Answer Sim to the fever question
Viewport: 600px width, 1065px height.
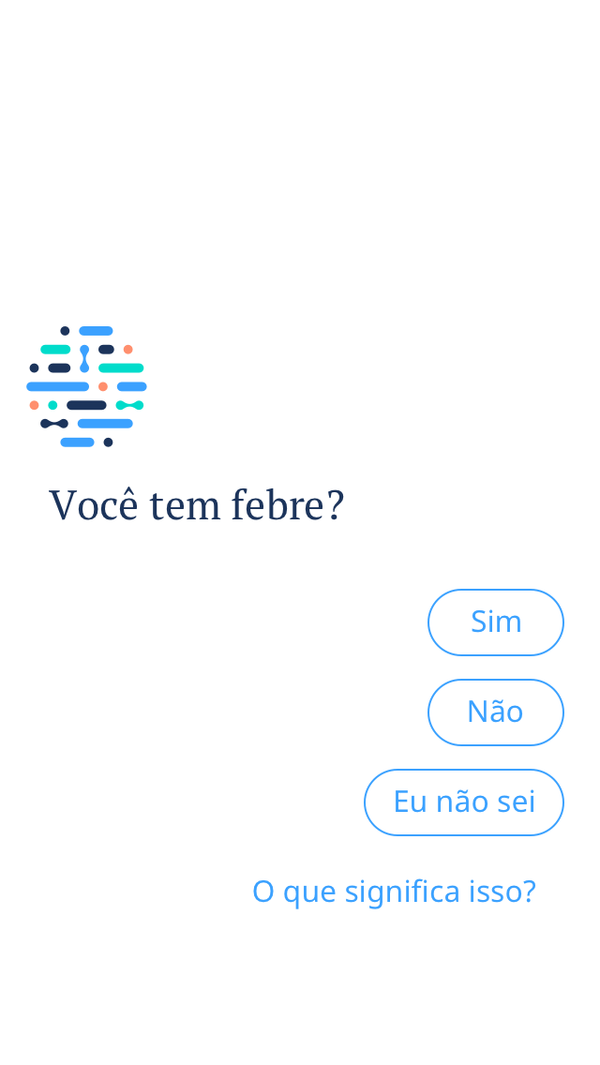pos(495,622)
